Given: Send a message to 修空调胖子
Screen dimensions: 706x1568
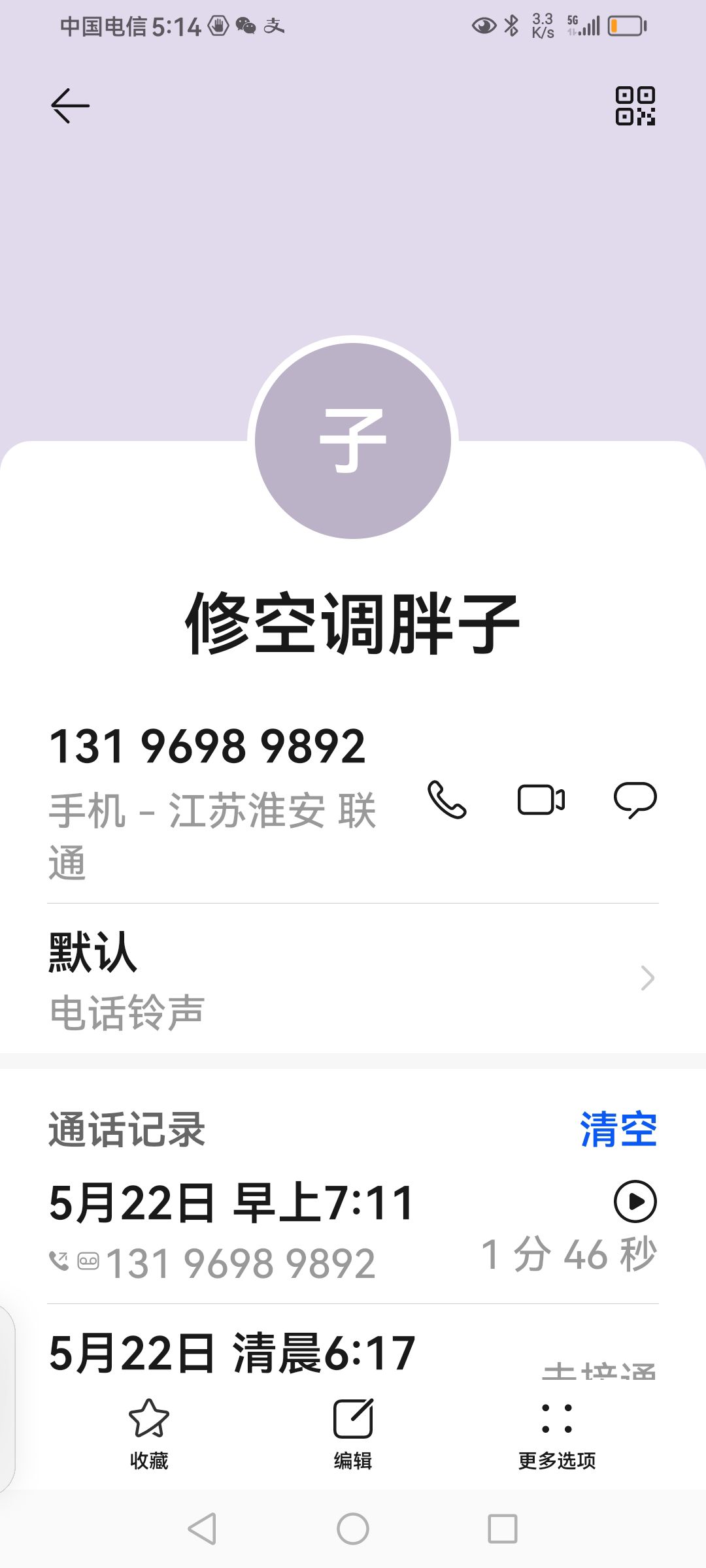Looking at the screenshot, I should (x=635, y=800).
